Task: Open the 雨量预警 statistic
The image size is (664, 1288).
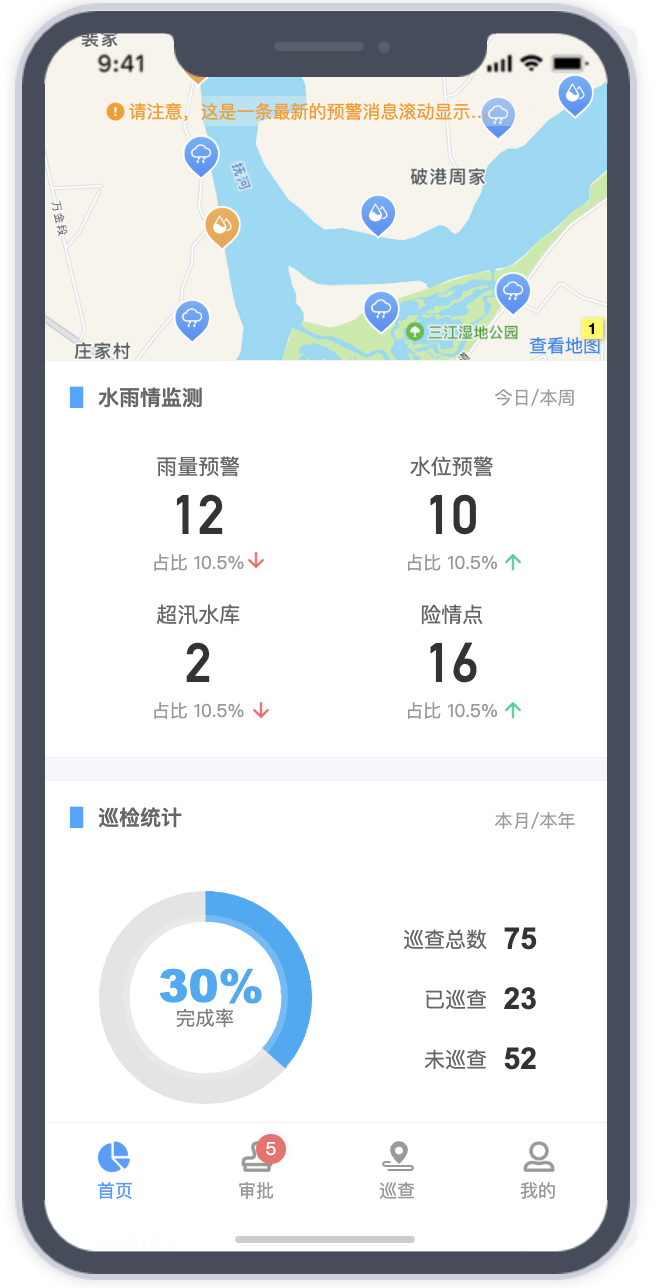Action: [x=198, y=515]
